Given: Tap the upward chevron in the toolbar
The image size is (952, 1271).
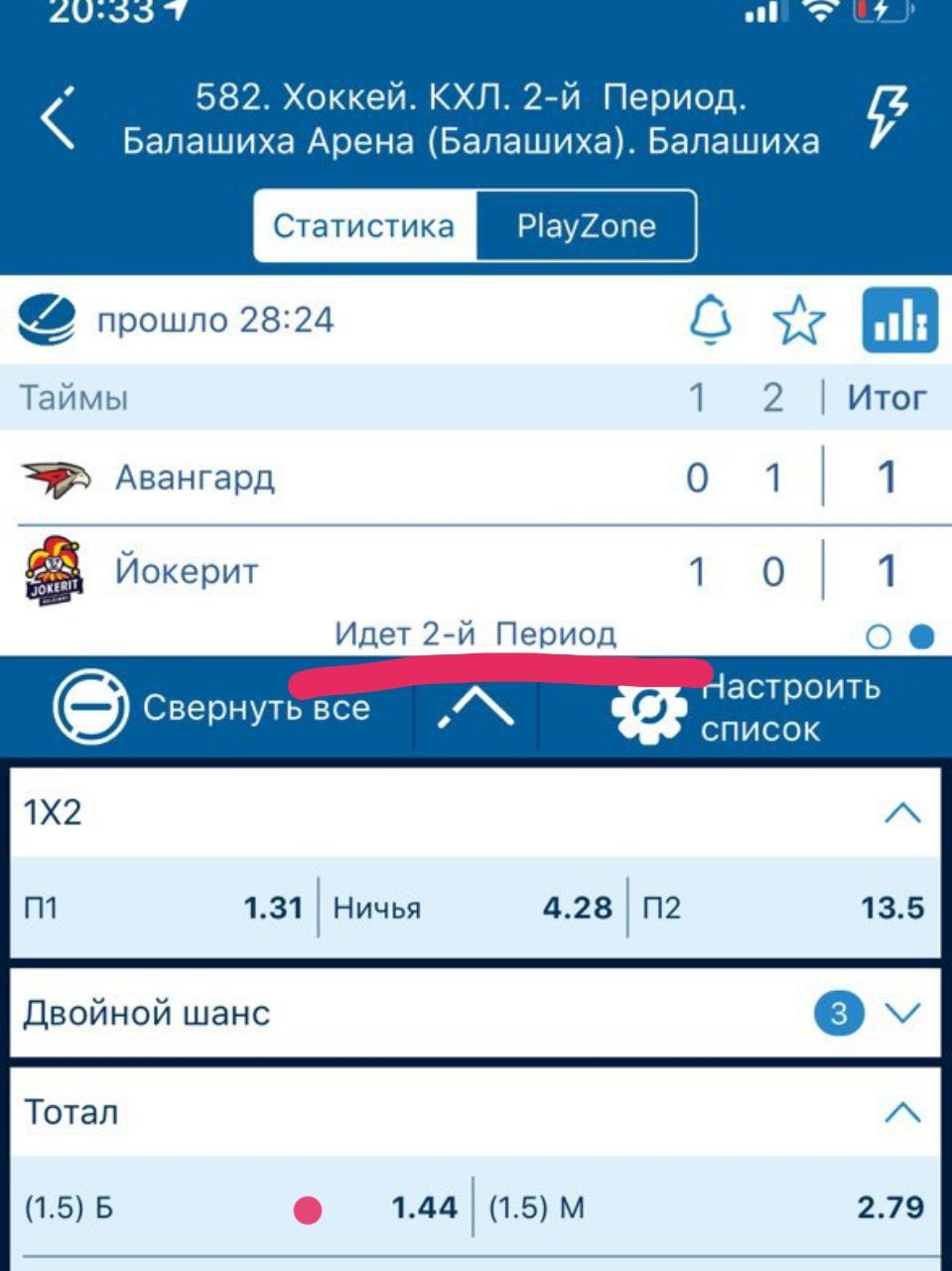Looking at the screenshot, I should pos(476,707).
